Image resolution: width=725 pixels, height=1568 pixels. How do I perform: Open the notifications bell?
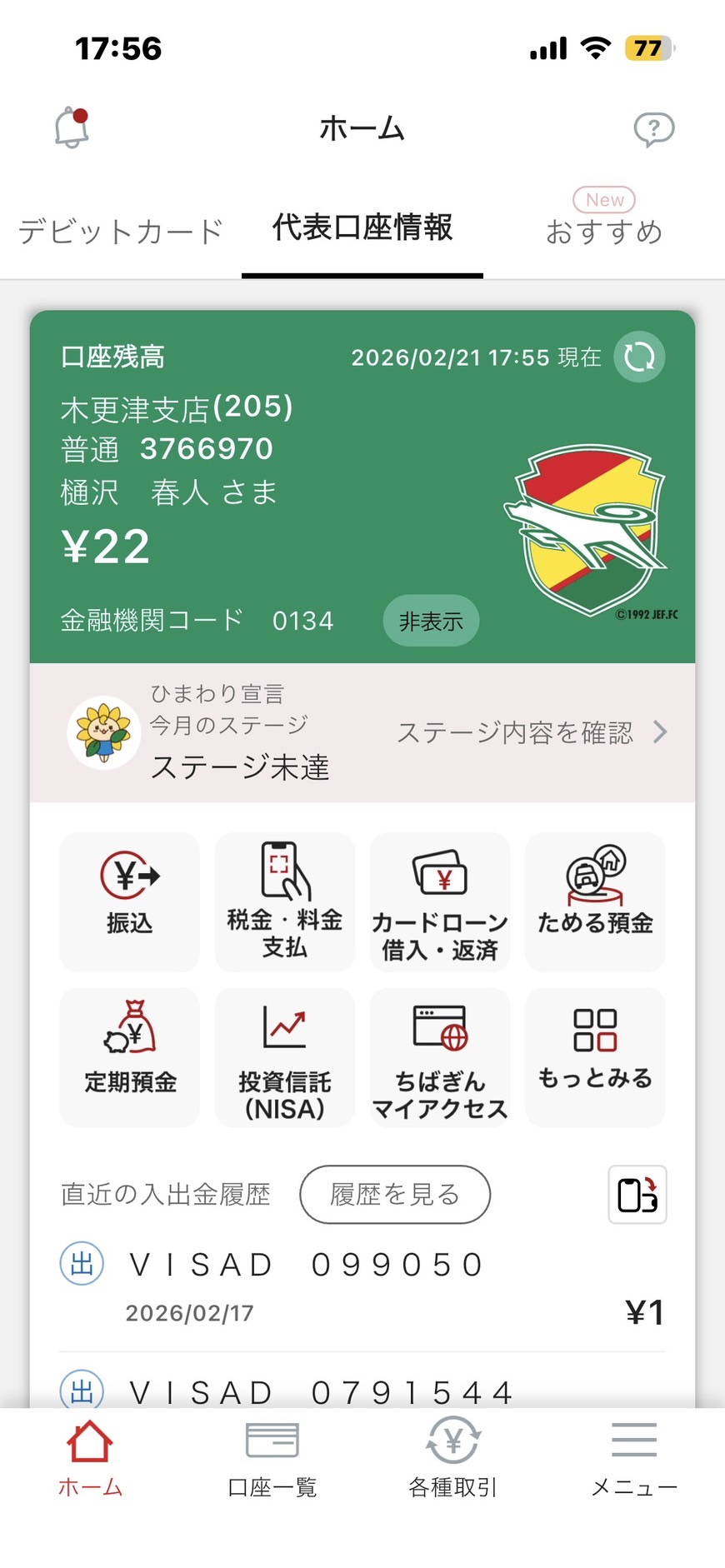coord(72,128)
